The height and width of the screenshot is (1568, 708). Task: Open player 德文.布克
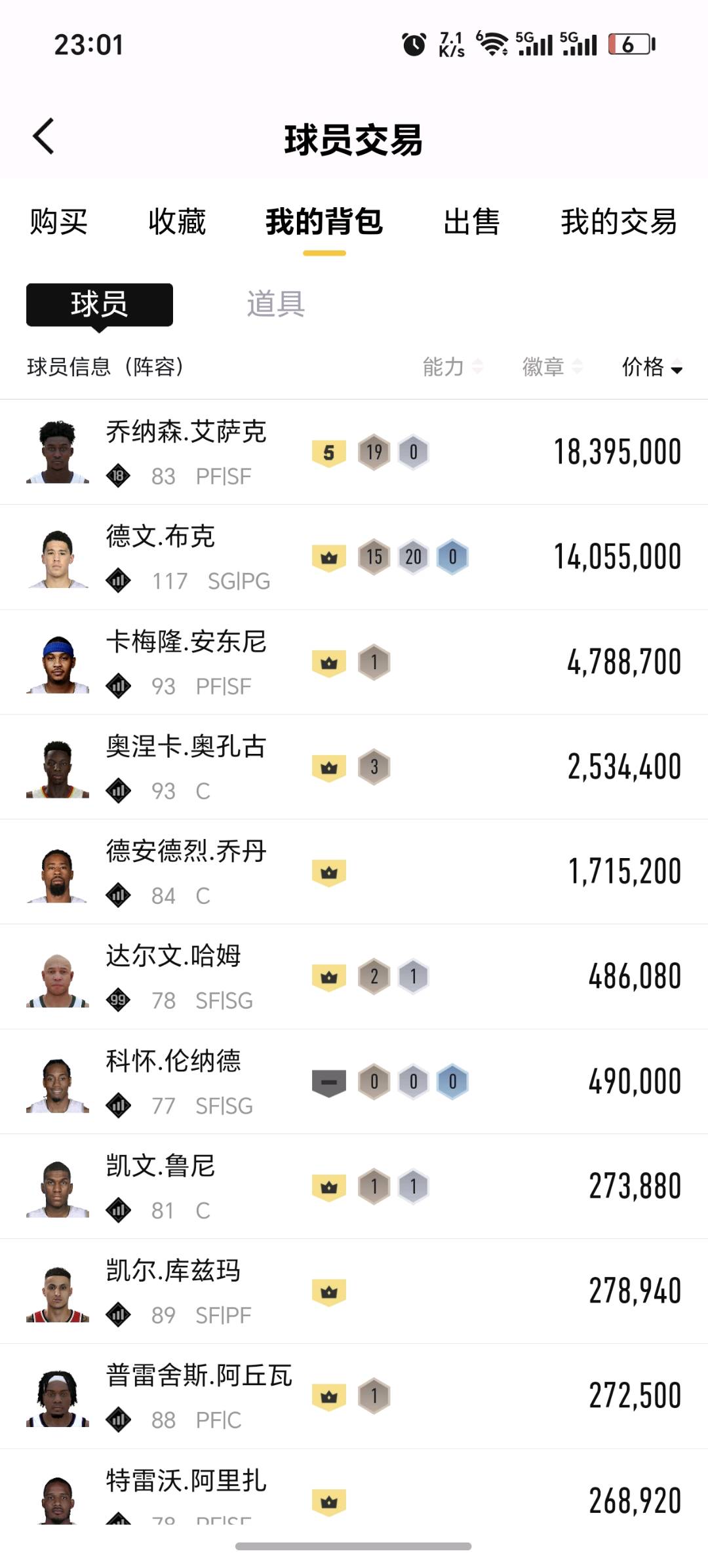354,557
